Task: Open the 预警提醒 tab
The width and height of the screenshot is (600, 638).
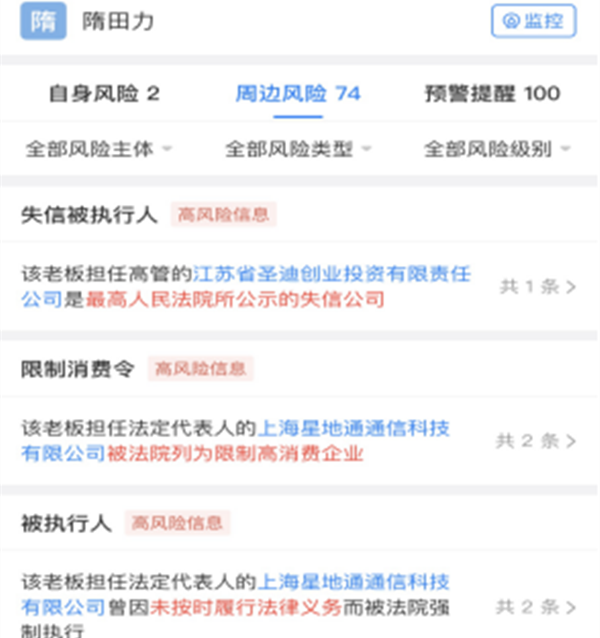Action: pos(492,94)
